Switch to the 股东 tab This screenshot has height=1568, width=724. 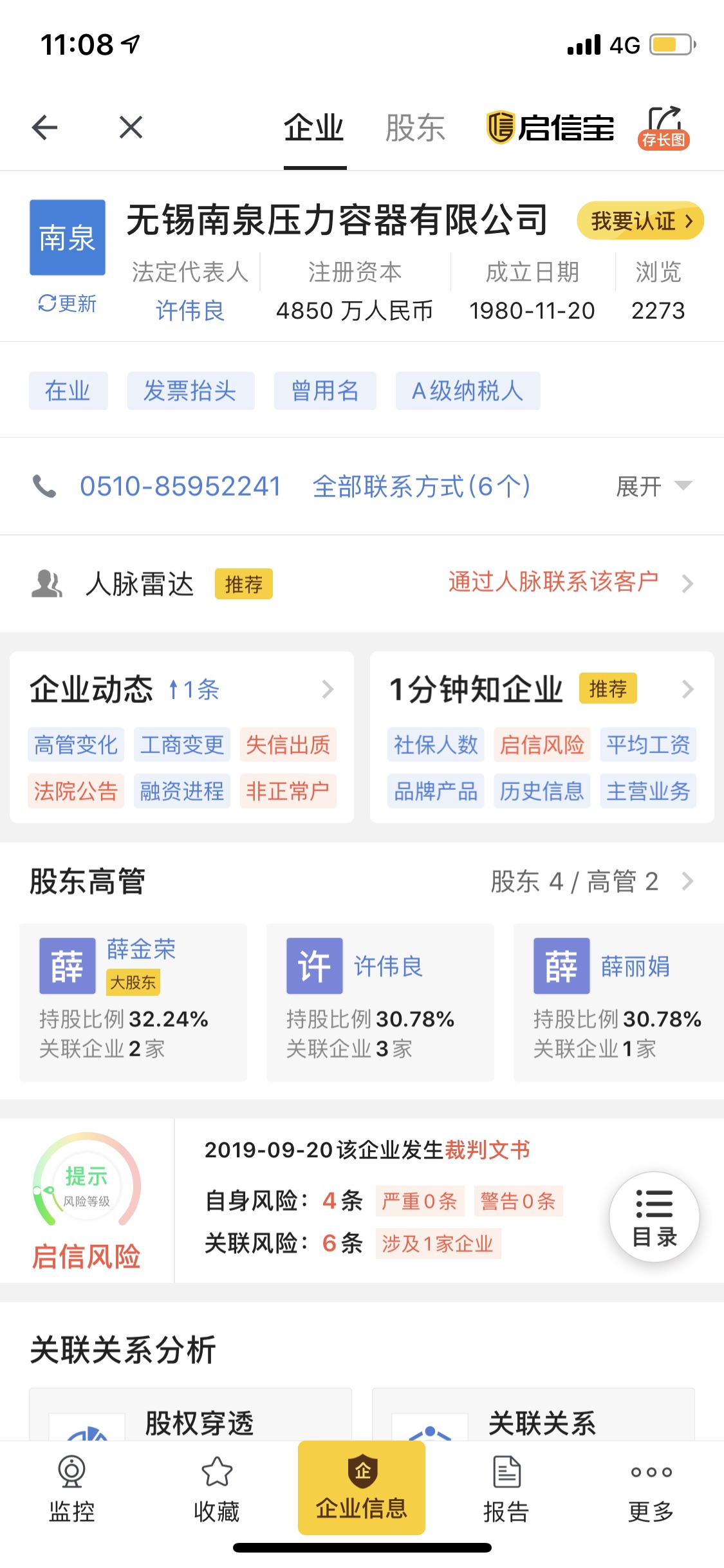click(x=415, y=127)
